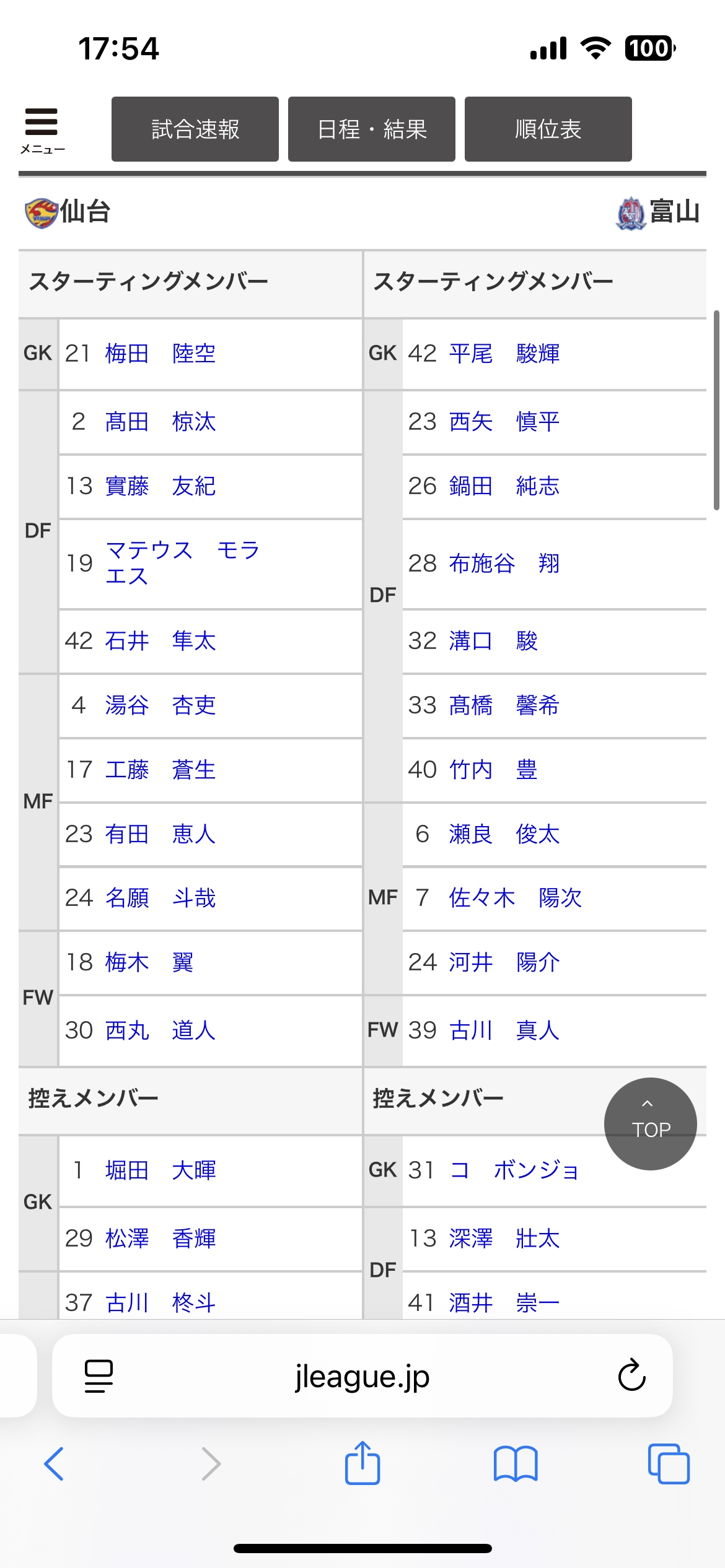Image resolution: width=725 pixels, height=1568 pixels.
Task: Tap player link 佐々木 陽次
Action: (516, 897)
